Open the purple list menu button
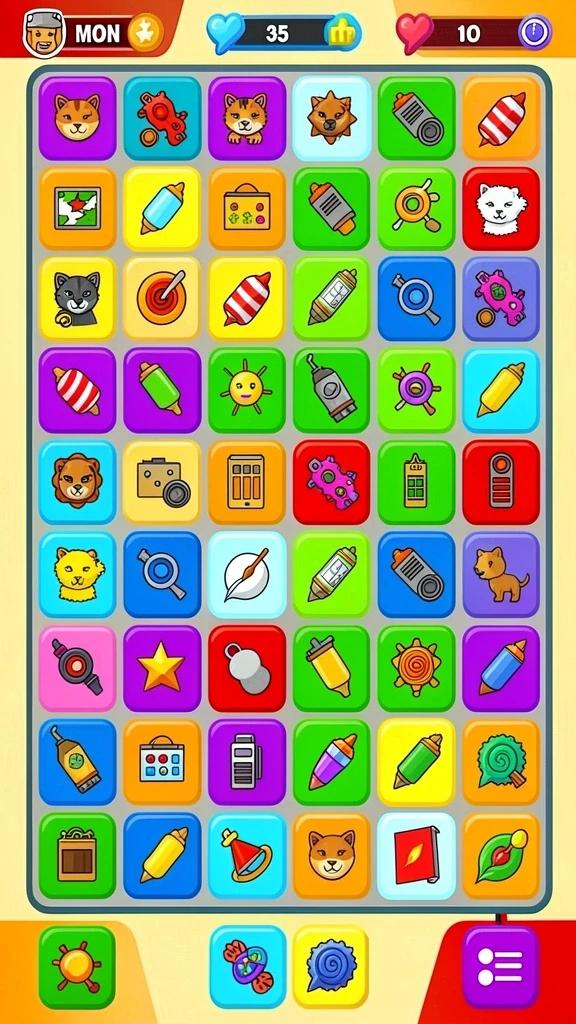Image resolution: width=576 pixels, height=1024 pixels. click(x=500, y=967)
